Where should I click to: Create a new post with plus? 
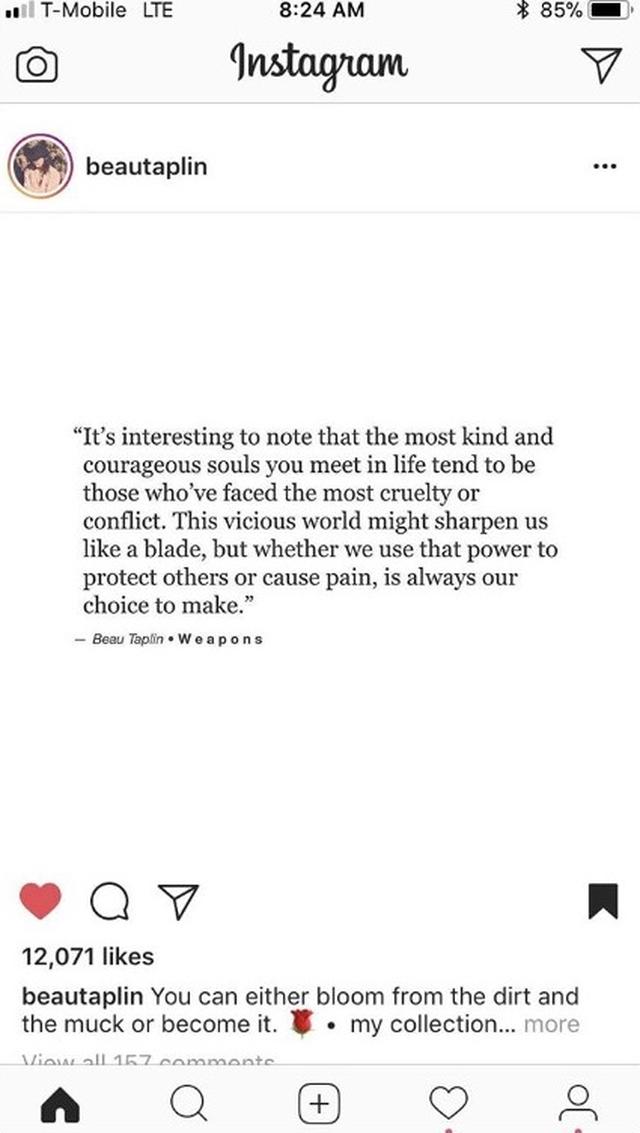click(318, 1103)
